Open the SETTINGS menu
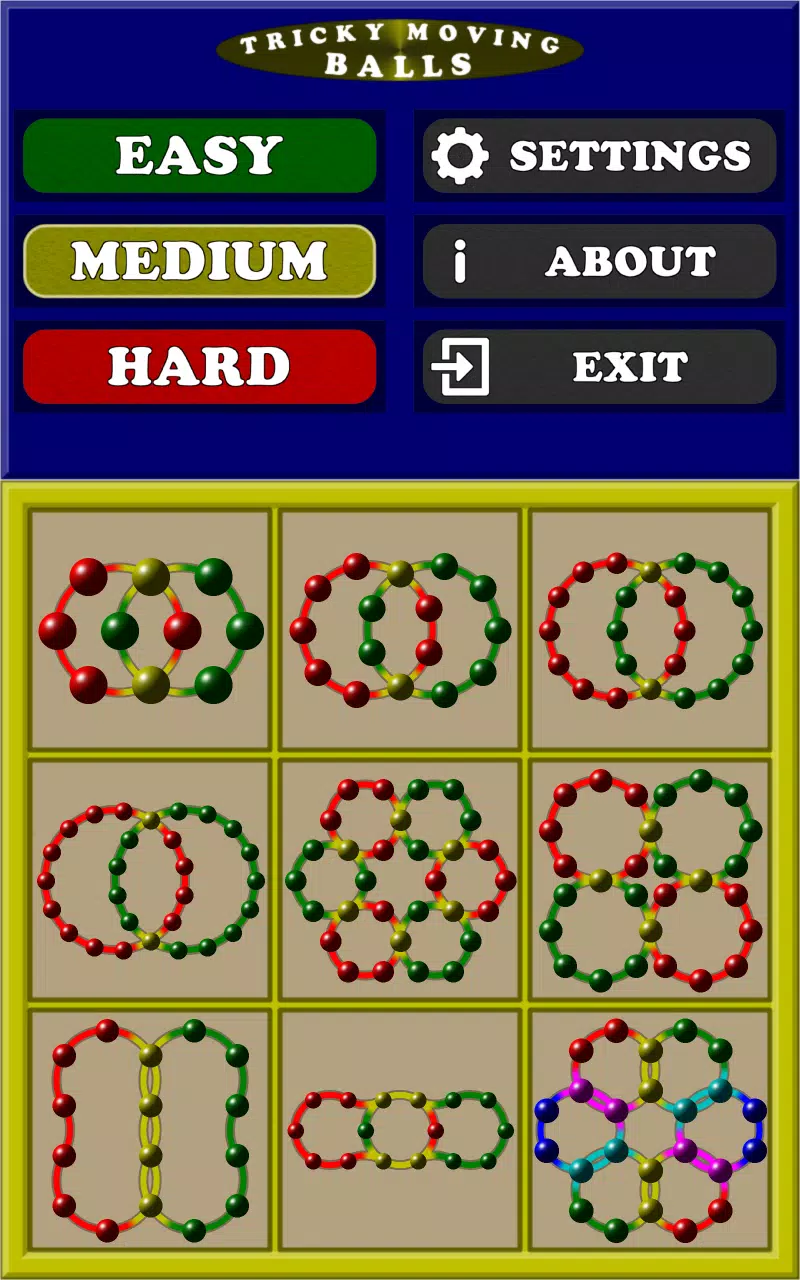 (599, 155)
